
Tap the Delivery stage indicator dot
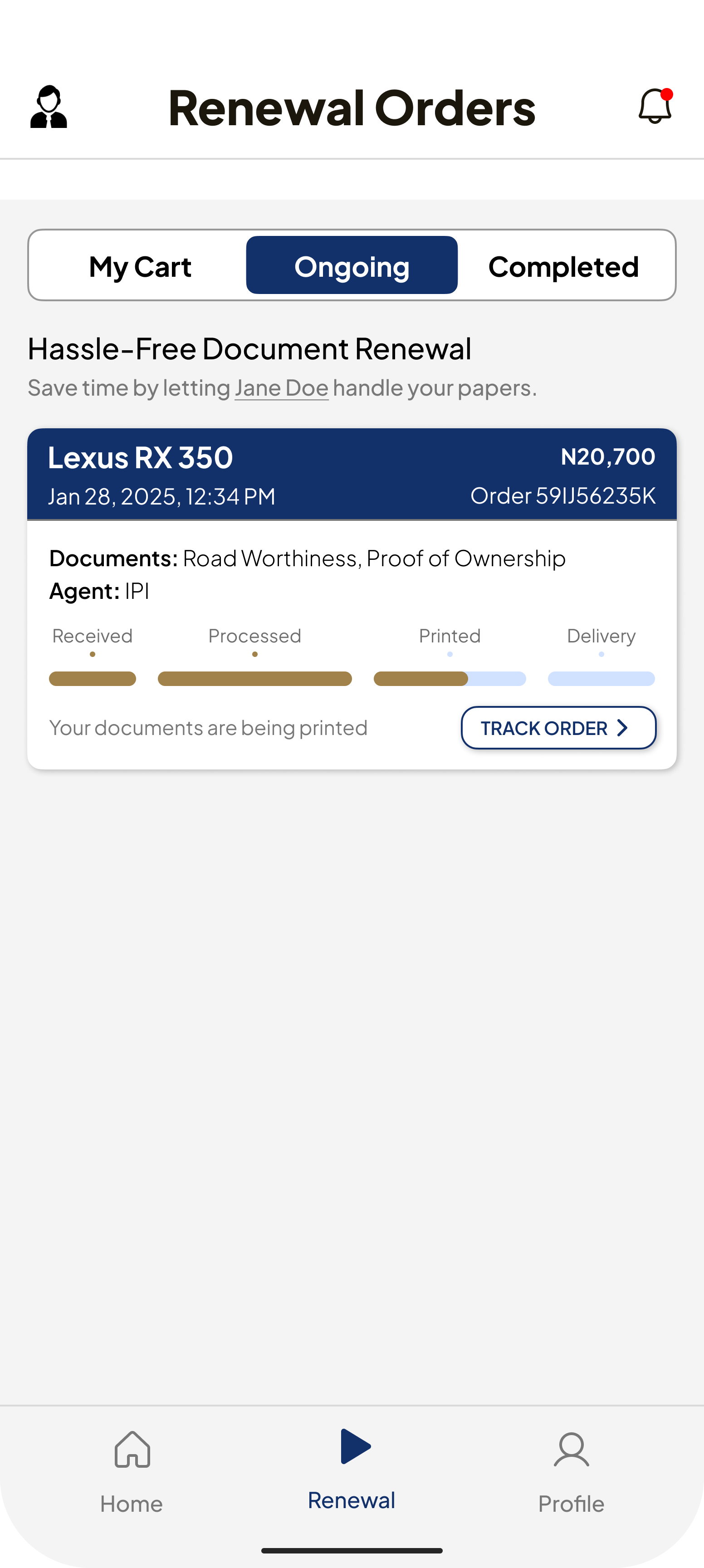click(601, 655)
